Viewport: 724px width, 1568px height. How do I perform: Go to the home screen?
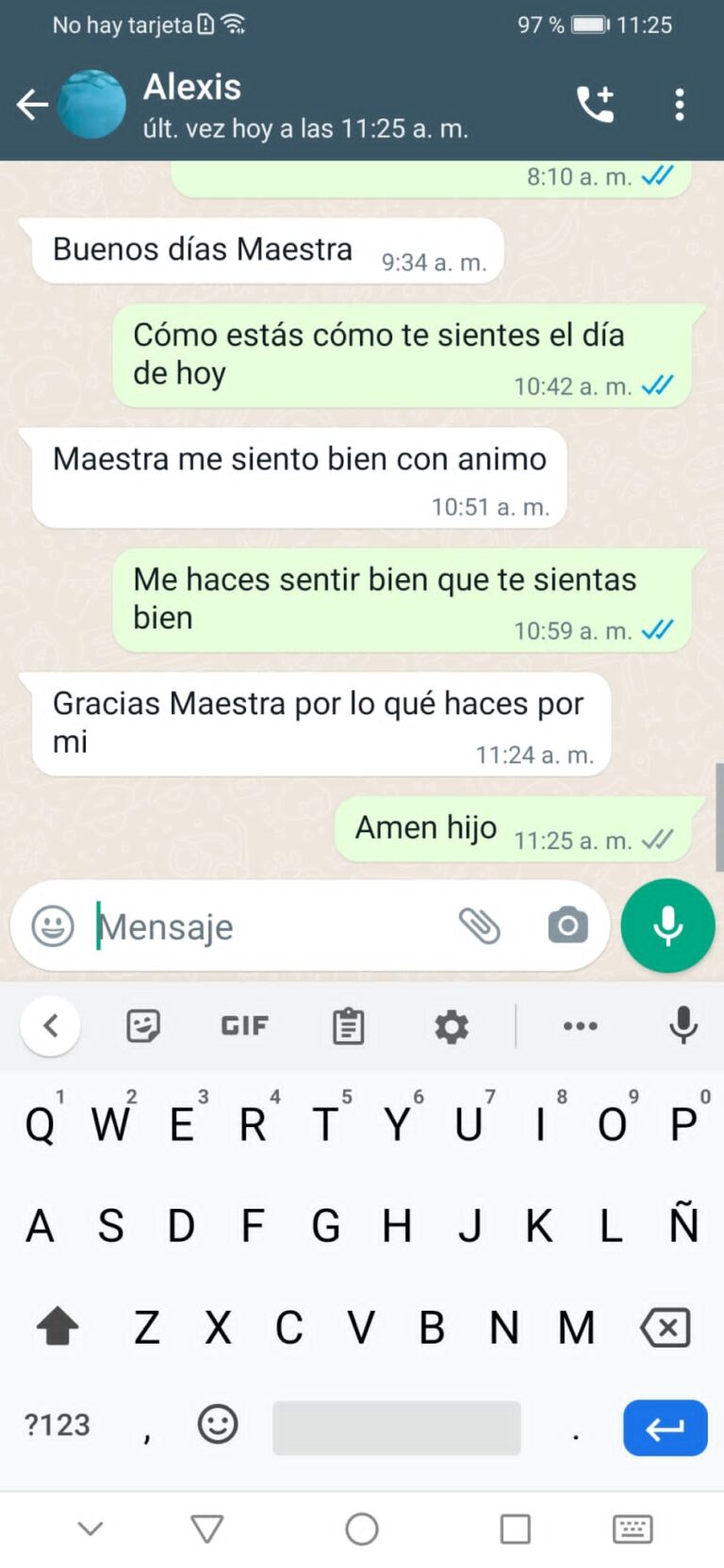[362, 1528]
